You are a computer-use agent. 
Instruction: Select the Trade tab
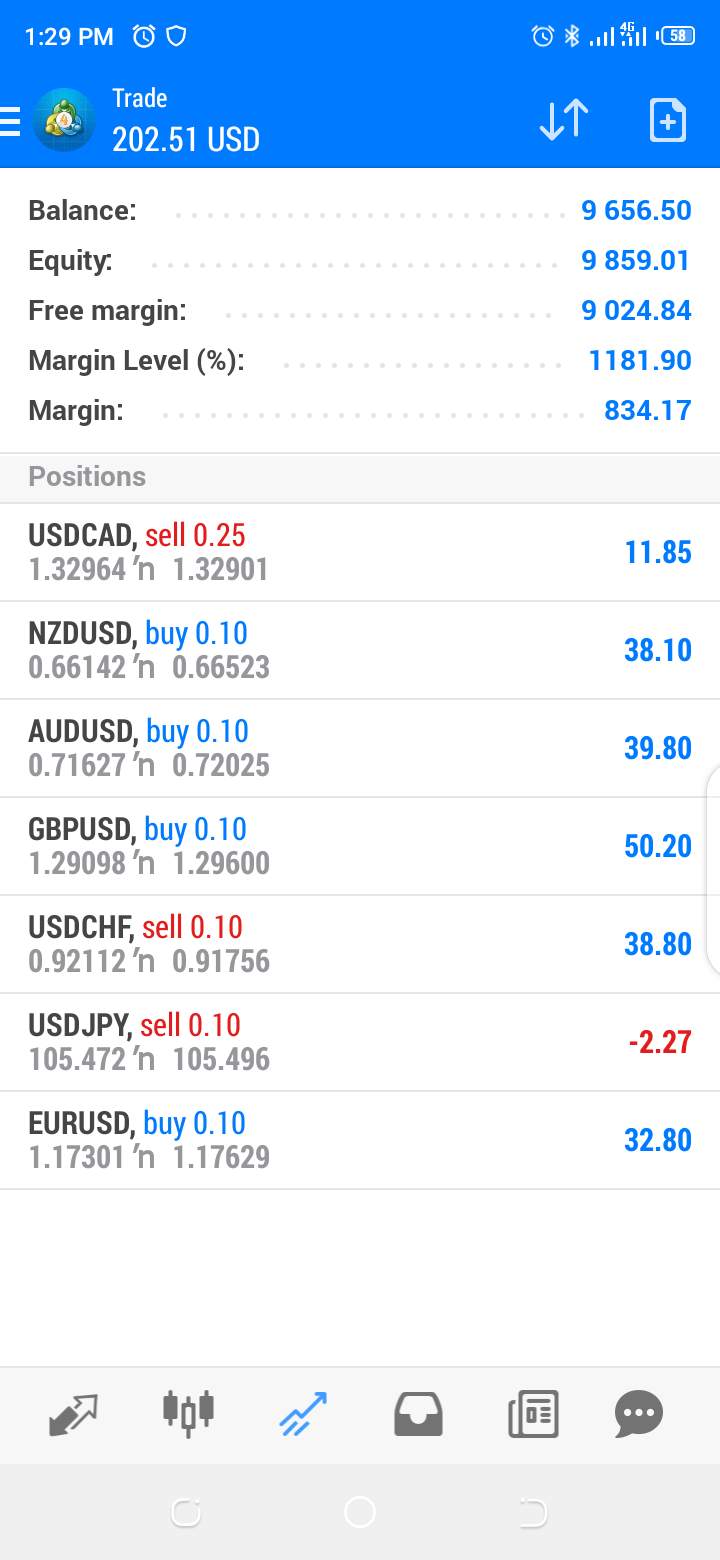point(303,1414)
